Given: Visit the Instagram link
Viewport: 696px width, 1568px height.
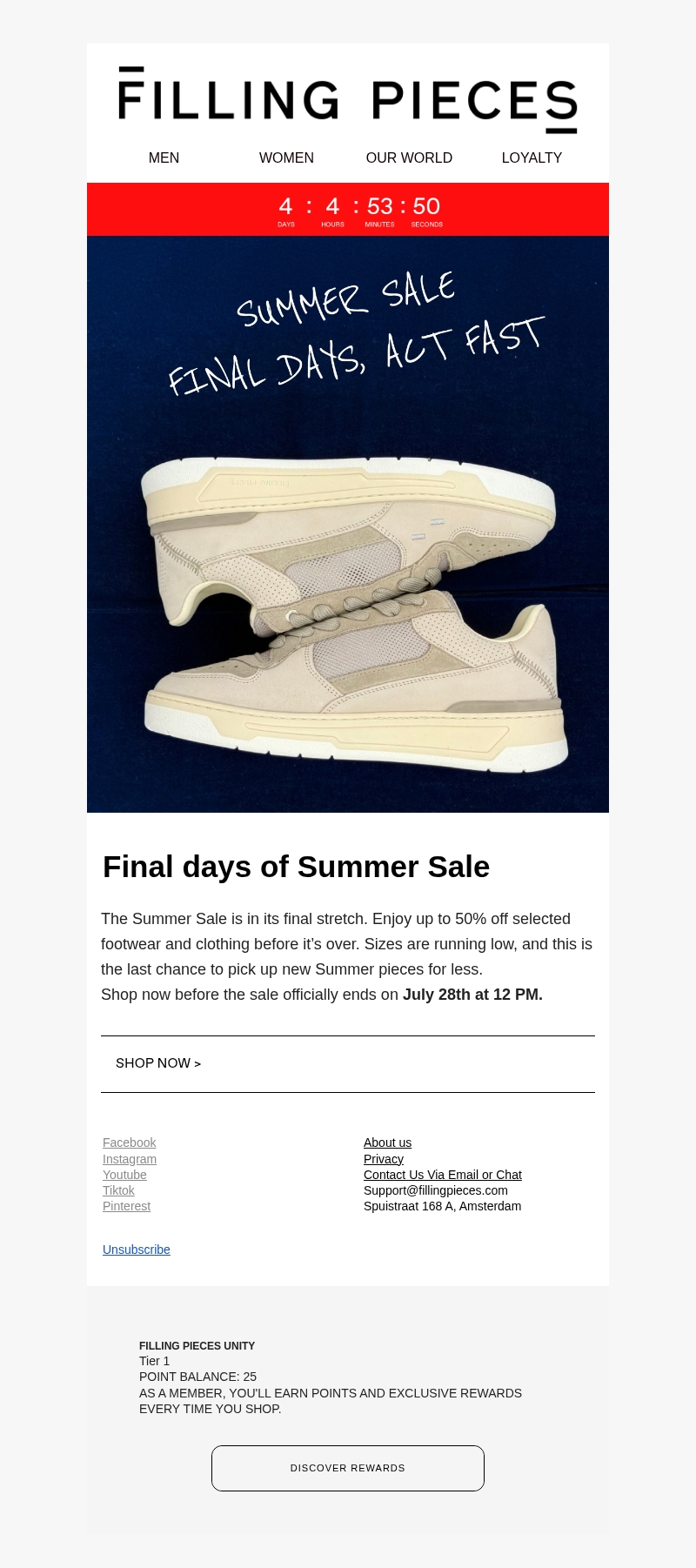Looking at the screenshot, I should [130, 1159].
